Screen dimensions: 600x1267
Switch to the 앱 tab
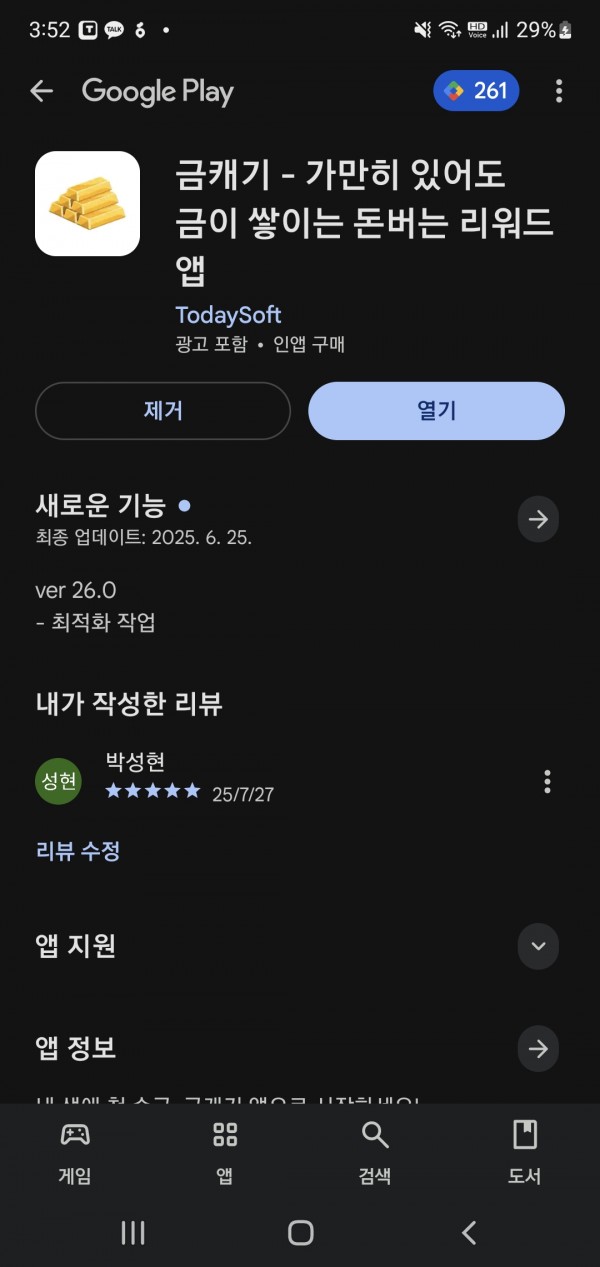click(x=225, y=1152)
